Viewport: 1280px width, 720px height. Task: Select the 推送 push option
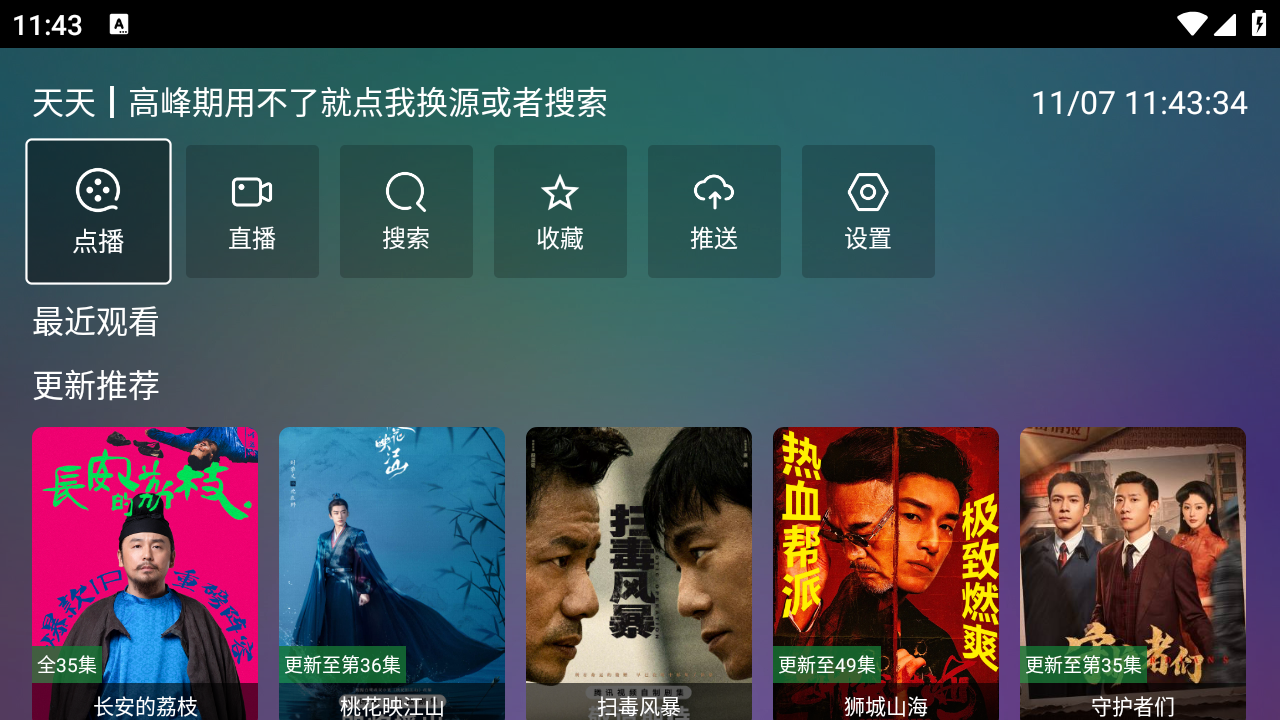tap(714, 211)
